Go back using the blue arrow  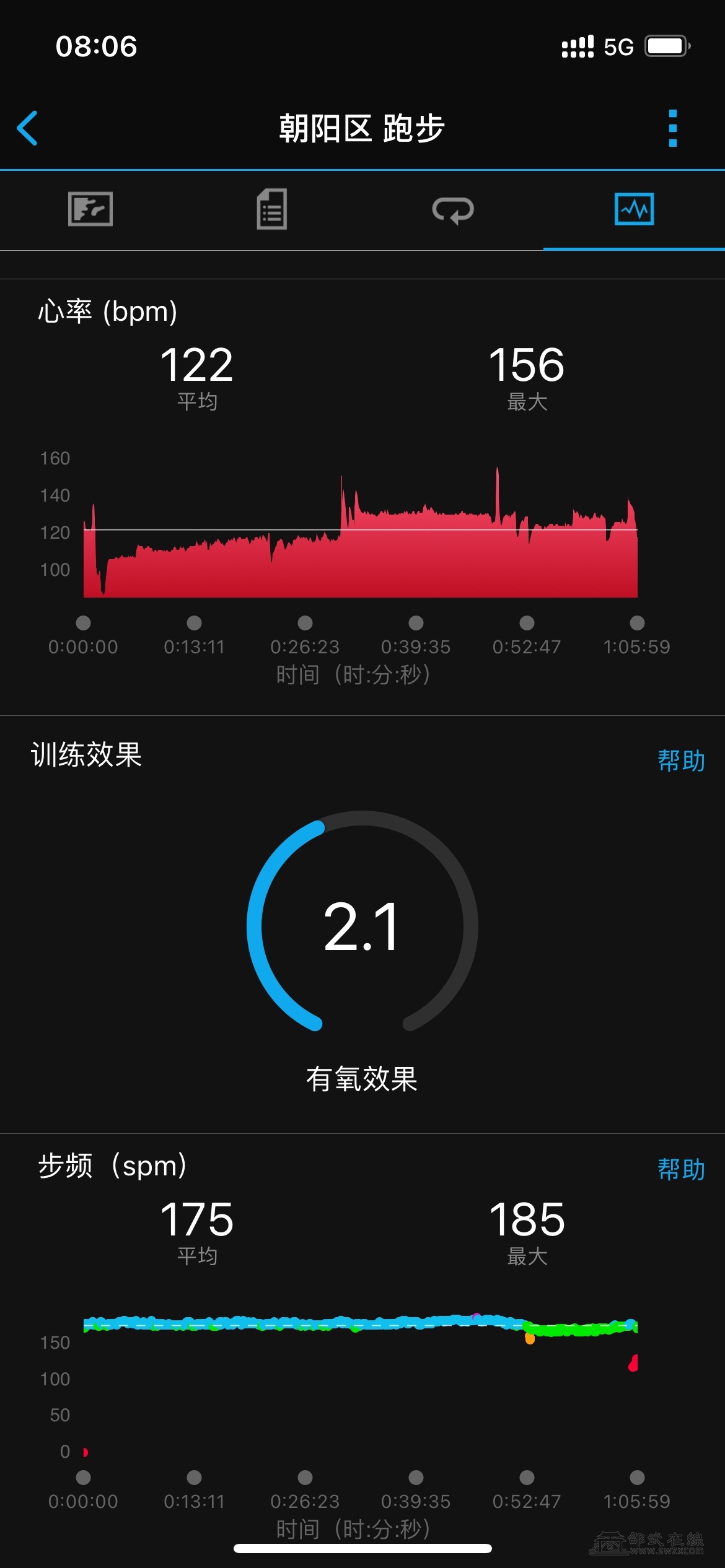point(28,128)
